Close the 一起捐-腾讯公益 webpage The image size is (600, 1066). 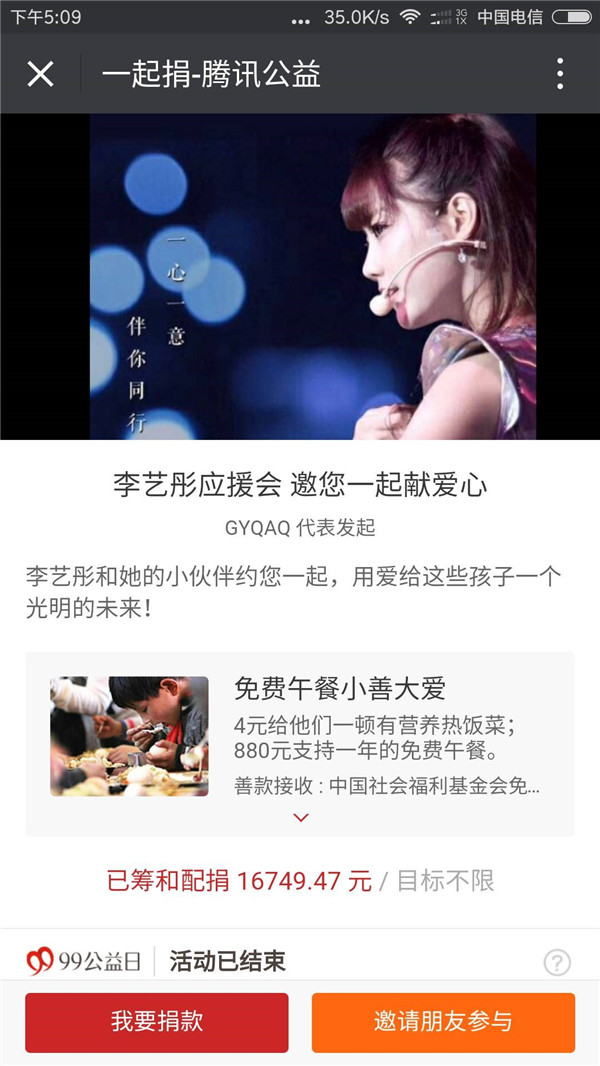[x=40, y=74]
